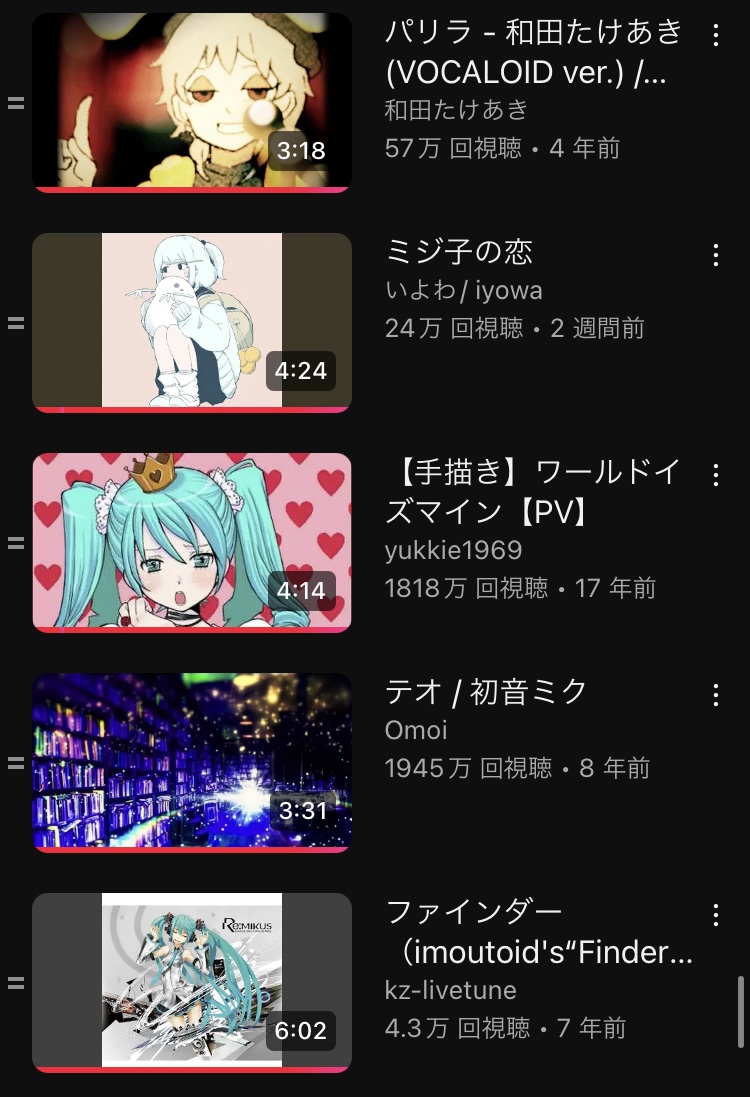Image resolution: width=750 pixels, height=1097 pixels.
Task: Play the パリラ - 和田たけあき video
Action: click(x=192, y=100)
